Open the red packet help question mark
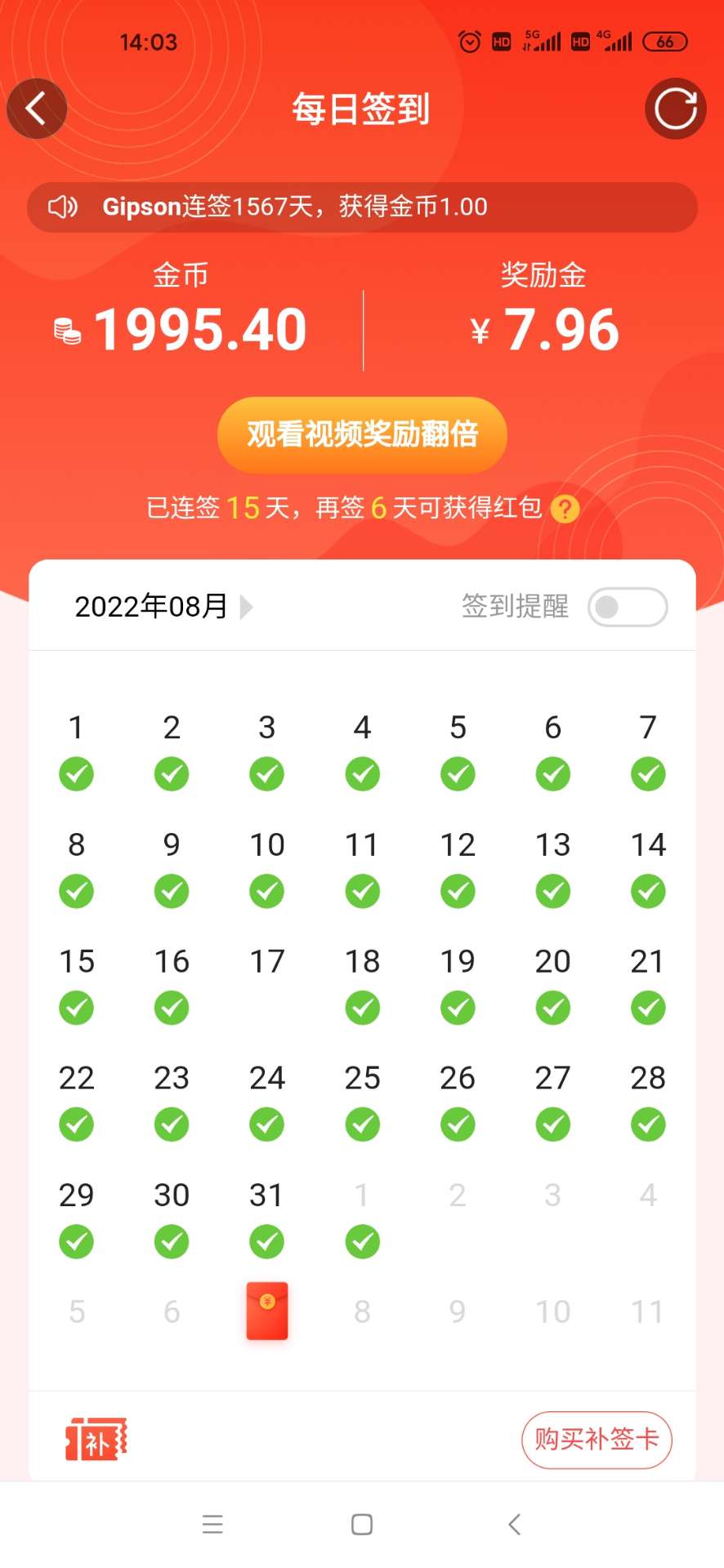 pyautogui.click(x=565, y=509)
